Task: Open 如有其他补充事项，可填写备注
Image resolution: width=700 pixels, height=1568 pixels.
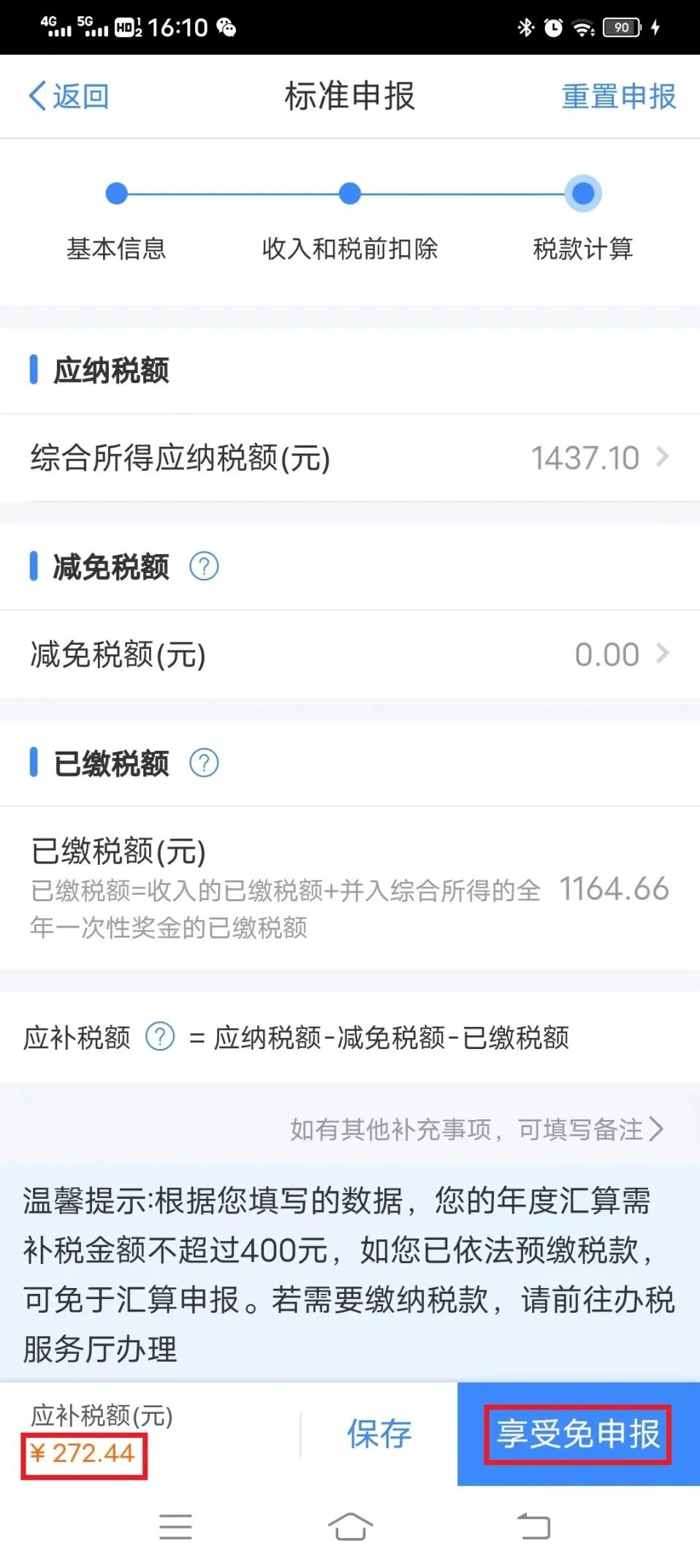Action: [476, 1129]
